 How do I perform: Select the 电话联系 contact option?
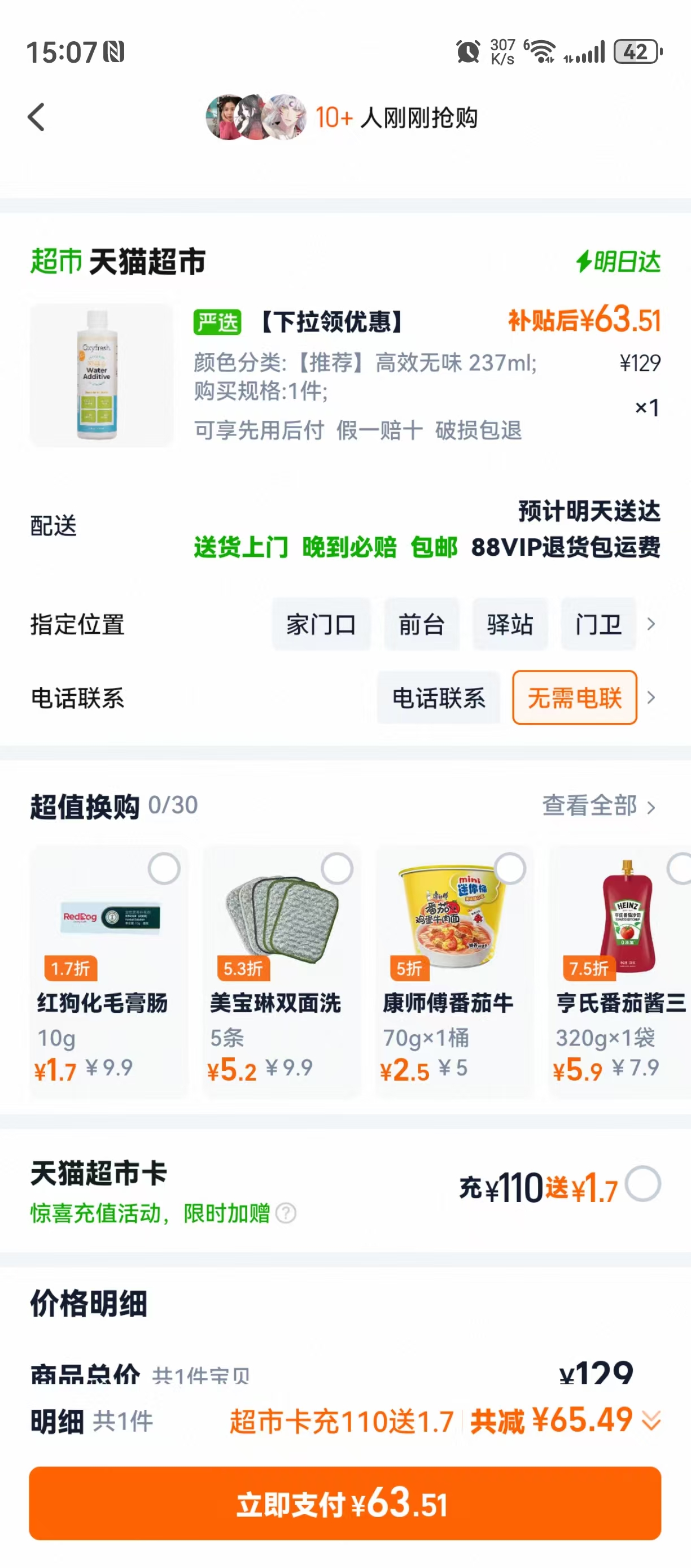[439, 698]
